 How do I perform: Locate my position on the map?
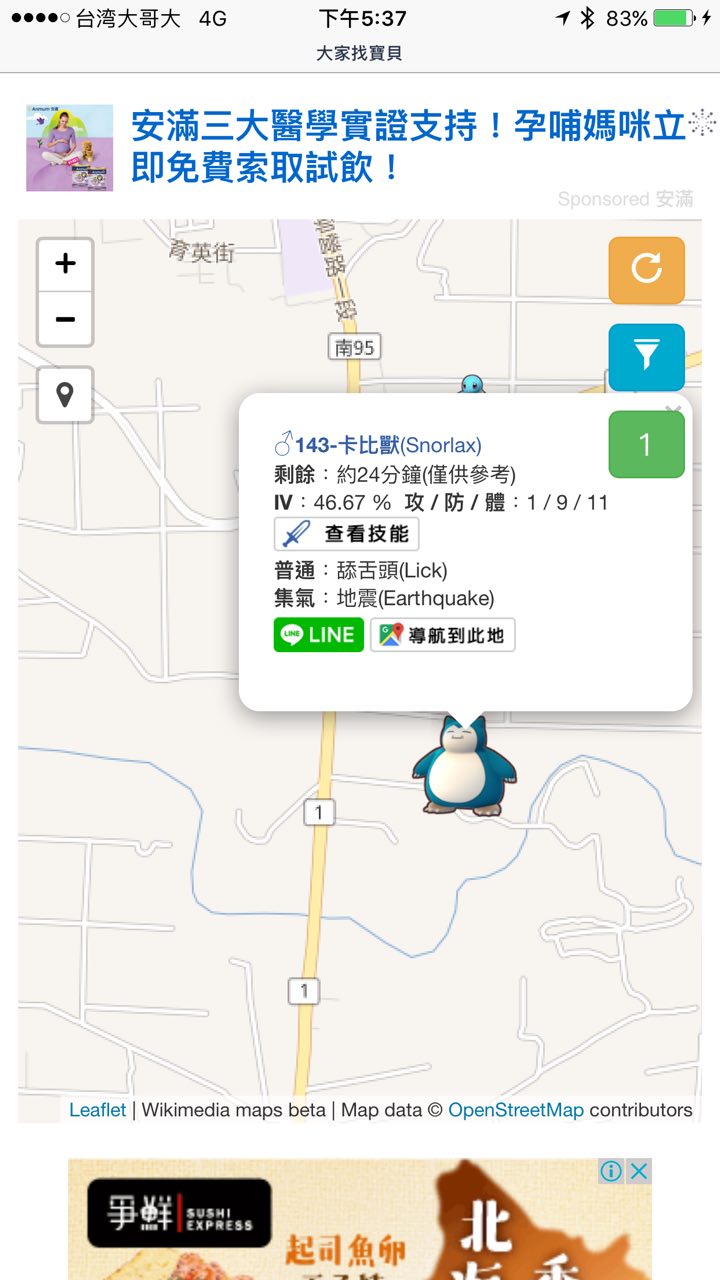coord(65,395)
